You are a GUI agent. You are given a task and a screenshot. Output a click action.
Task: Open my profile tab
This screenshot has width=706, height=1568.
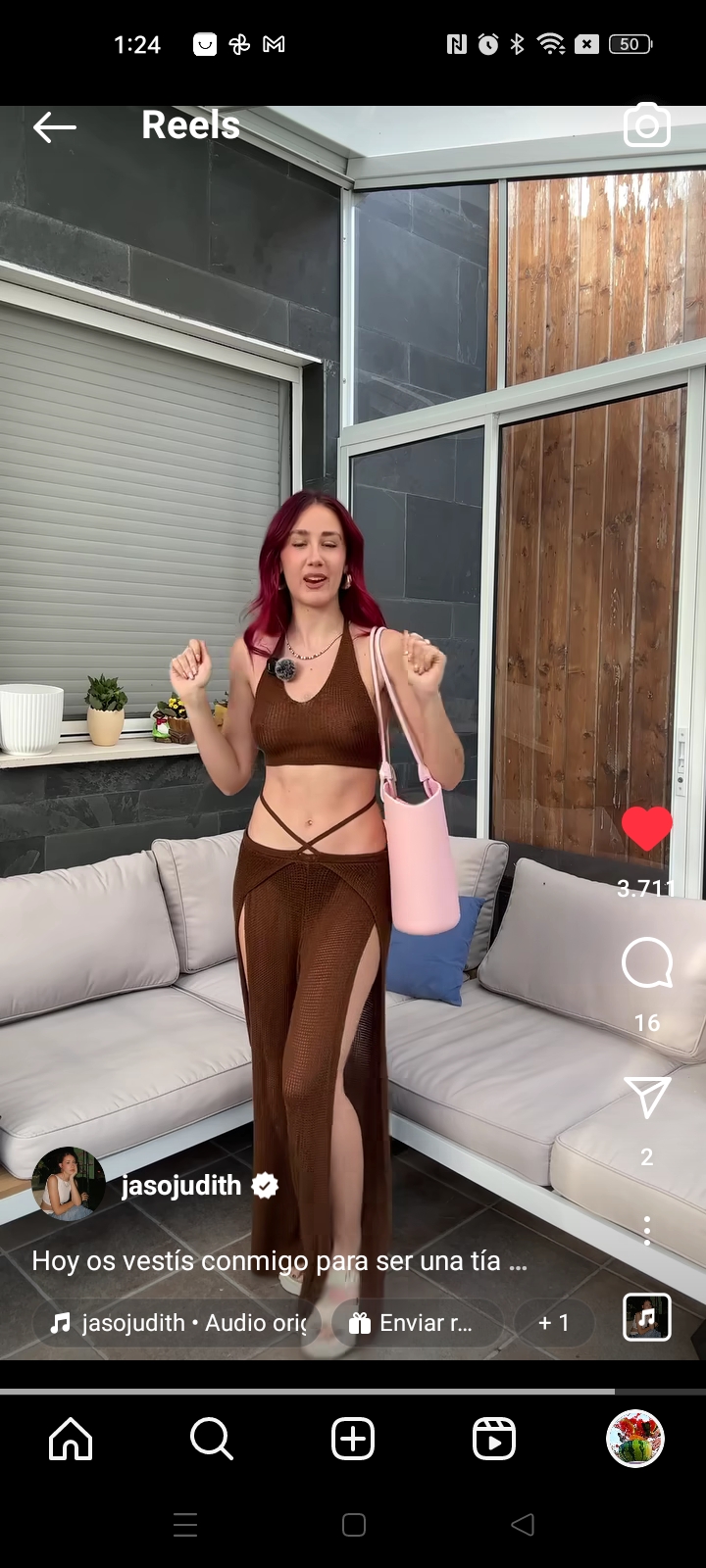[x=635, y=1440]
